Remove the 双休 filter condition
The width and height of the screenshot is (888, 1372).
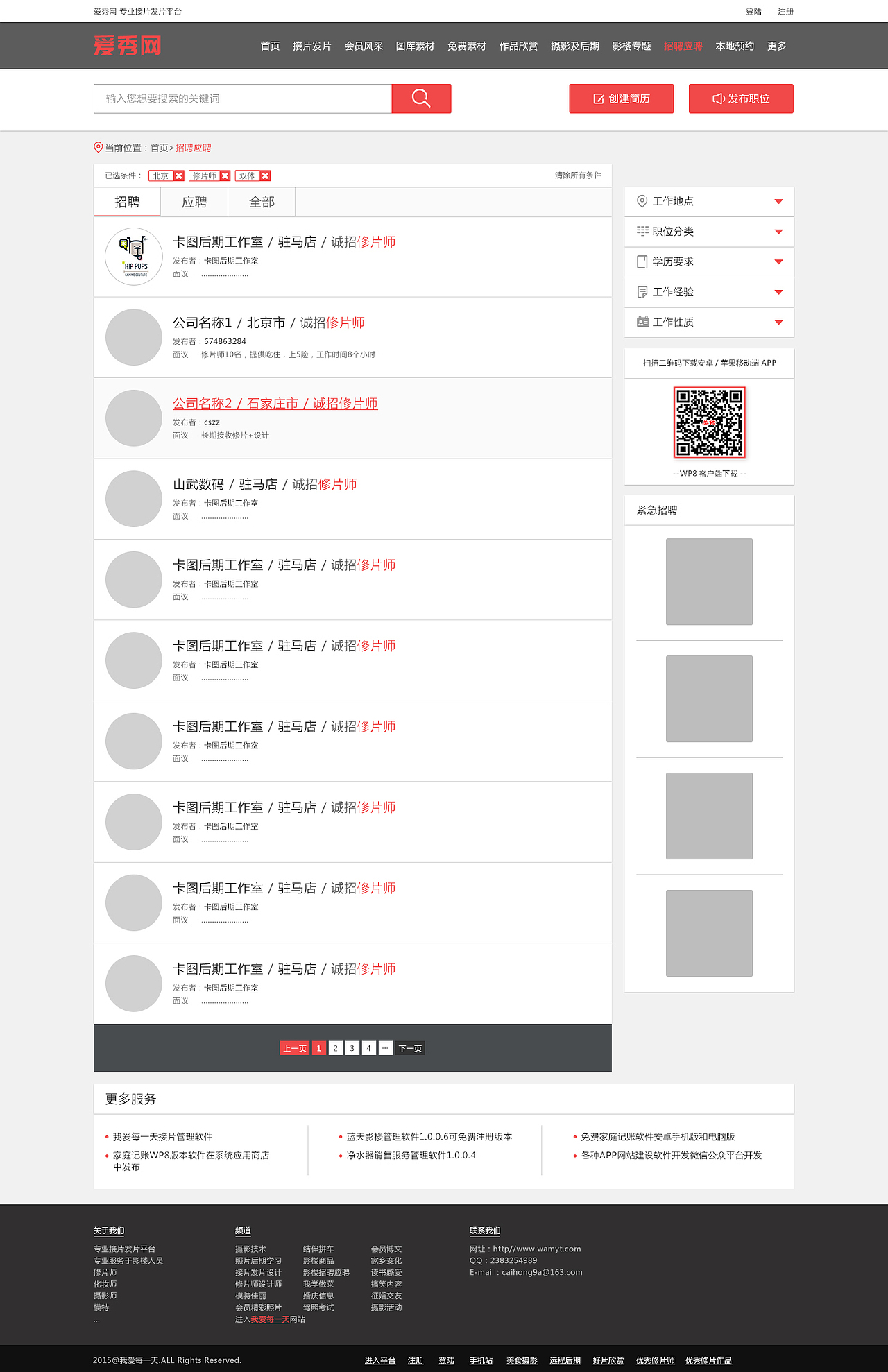265,176
